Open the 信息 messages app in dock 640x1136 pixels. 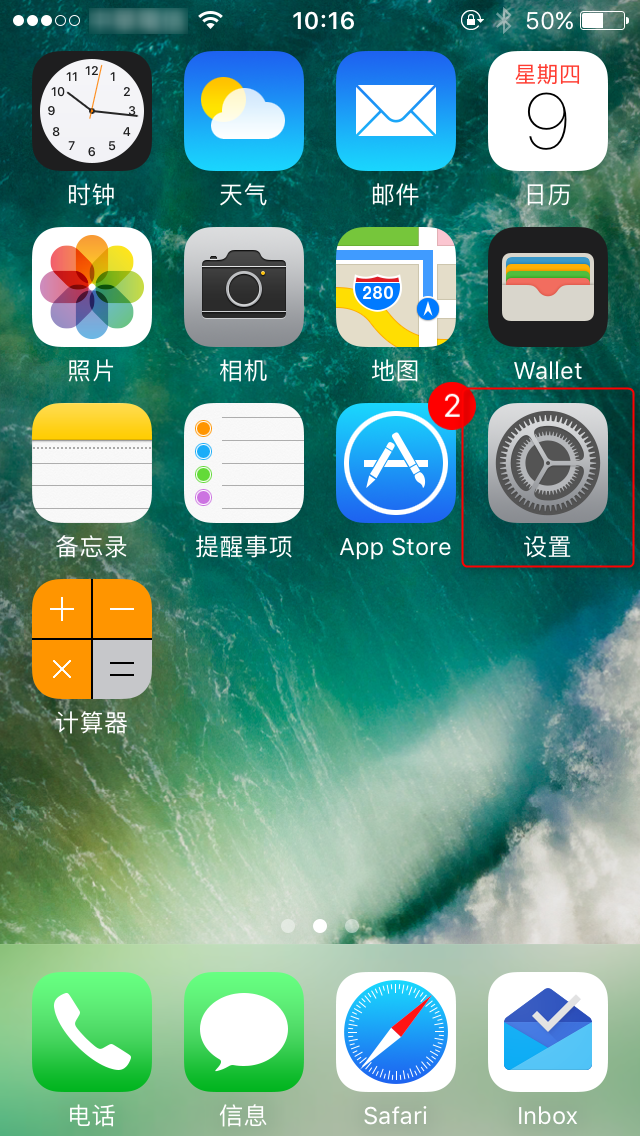(244, 1032)
